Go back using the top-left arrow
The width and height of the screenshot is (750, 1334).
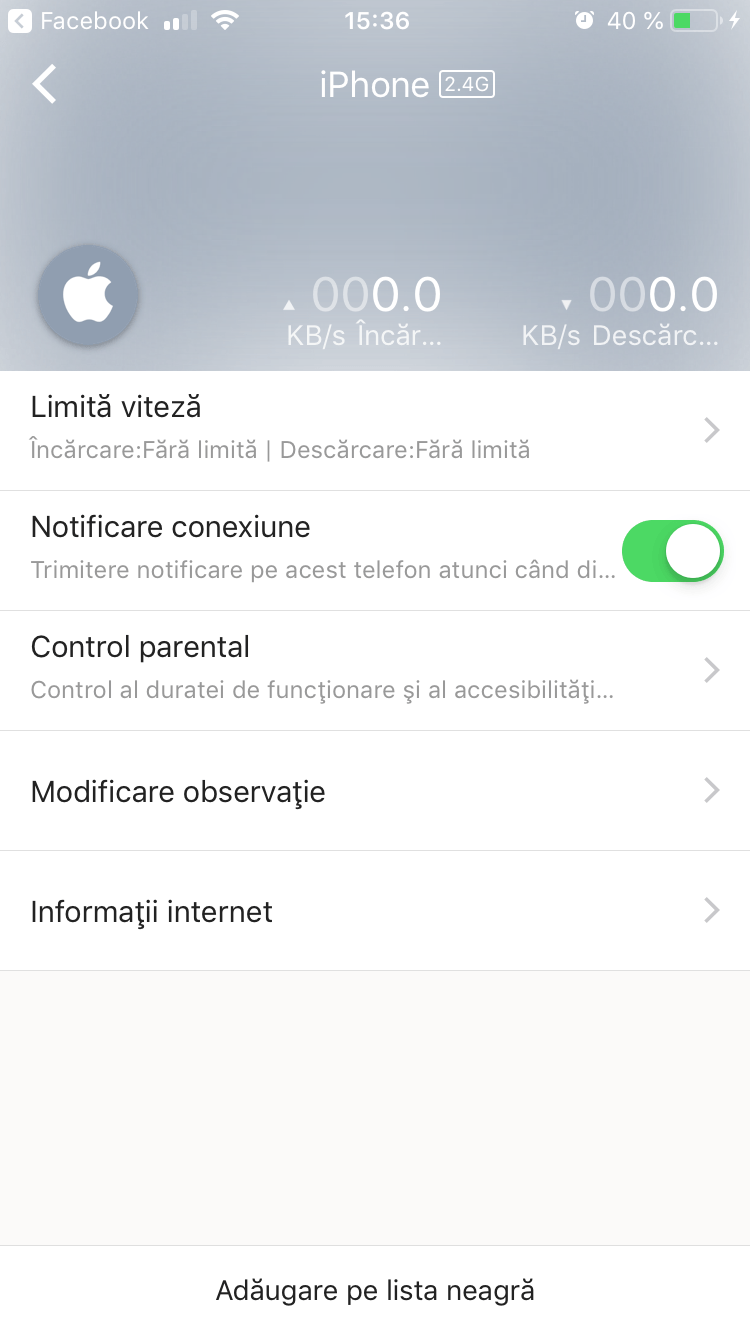pyautogui.click(x=44, y=84)
